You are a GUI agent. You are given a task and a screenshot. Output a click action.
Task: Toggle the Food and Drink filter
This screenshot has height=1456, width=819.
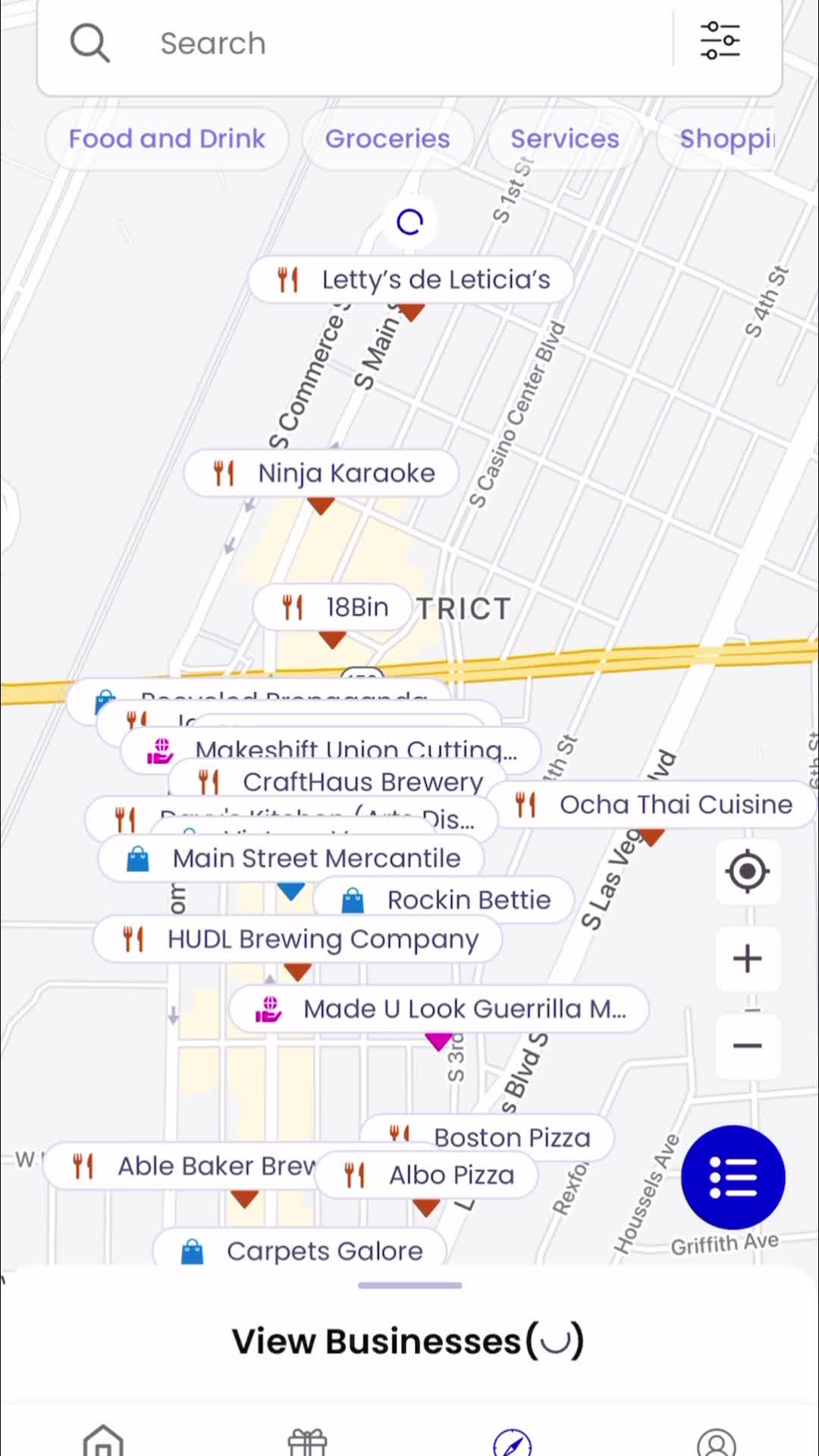coord(167,139)
